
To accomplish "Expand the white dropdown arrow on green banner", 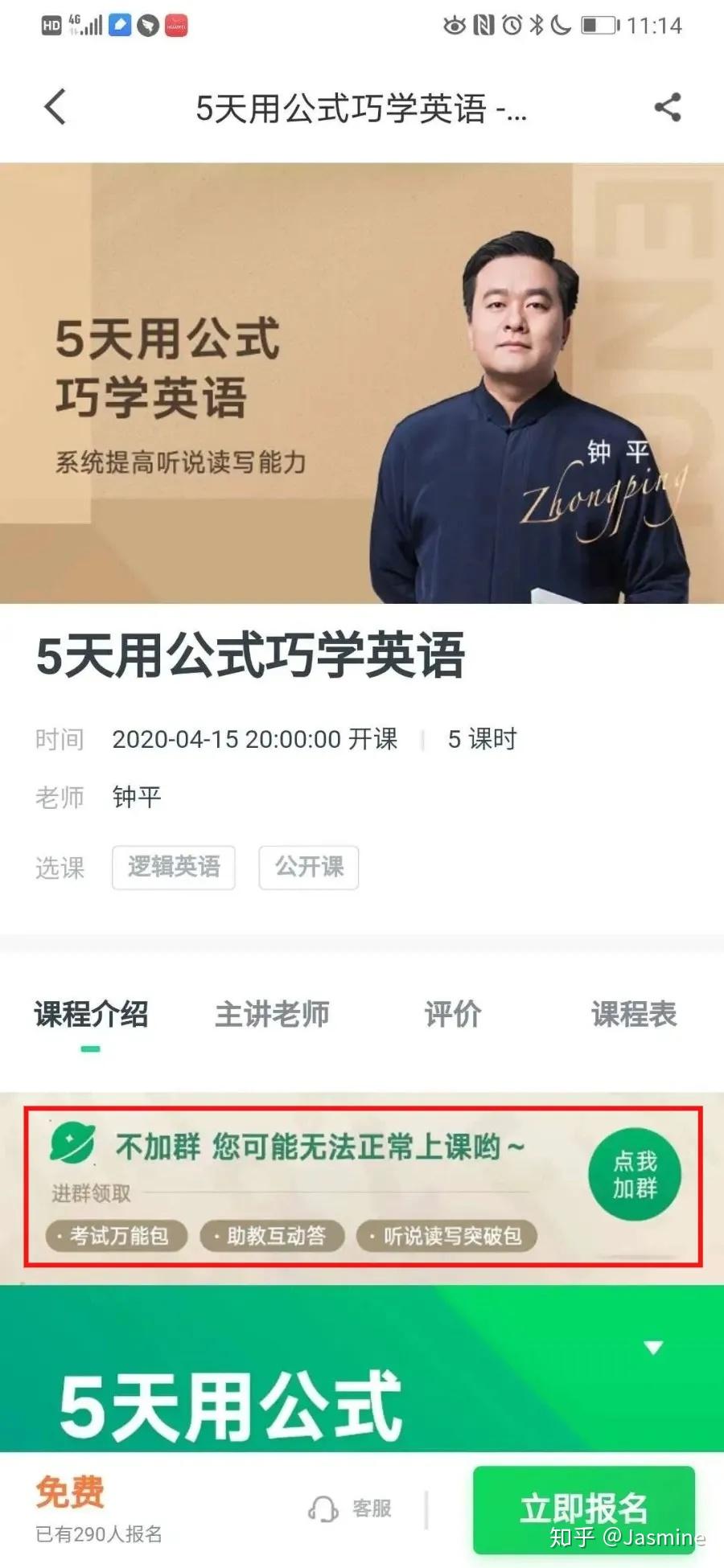I will tap(654, 1347).
